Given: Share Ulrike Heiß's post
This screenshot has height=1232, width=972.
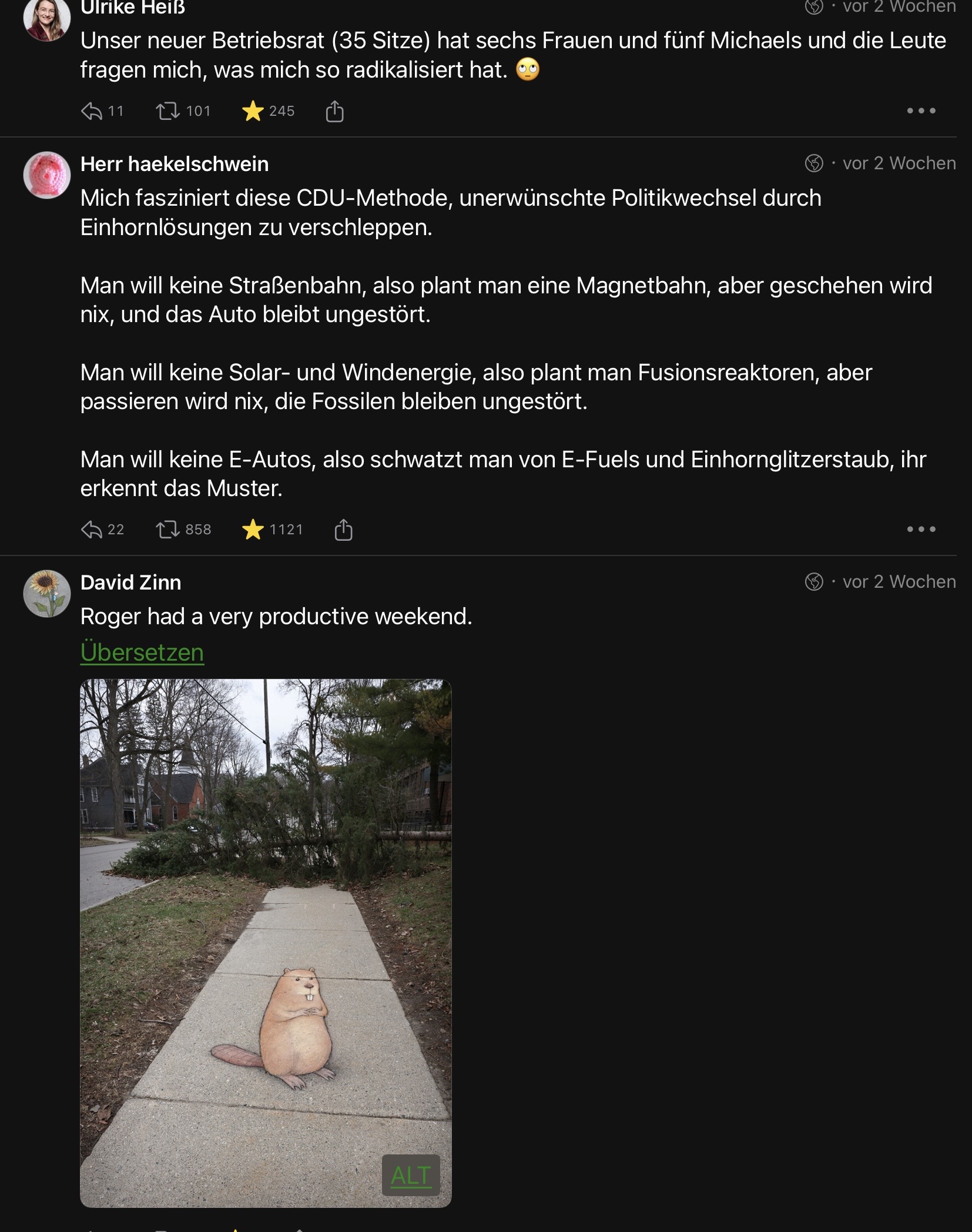Looking at the screenshot, I should [334, 111].
